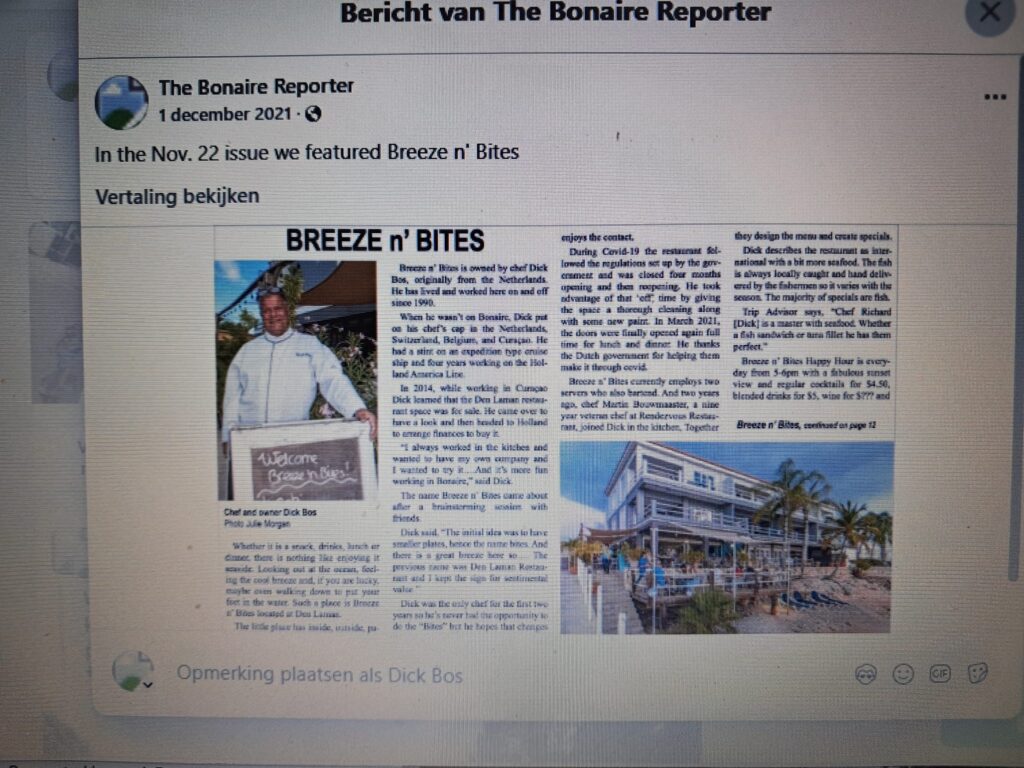Open the emoji picker for comment
1024x768 pixels.
[x=903, y=674]
